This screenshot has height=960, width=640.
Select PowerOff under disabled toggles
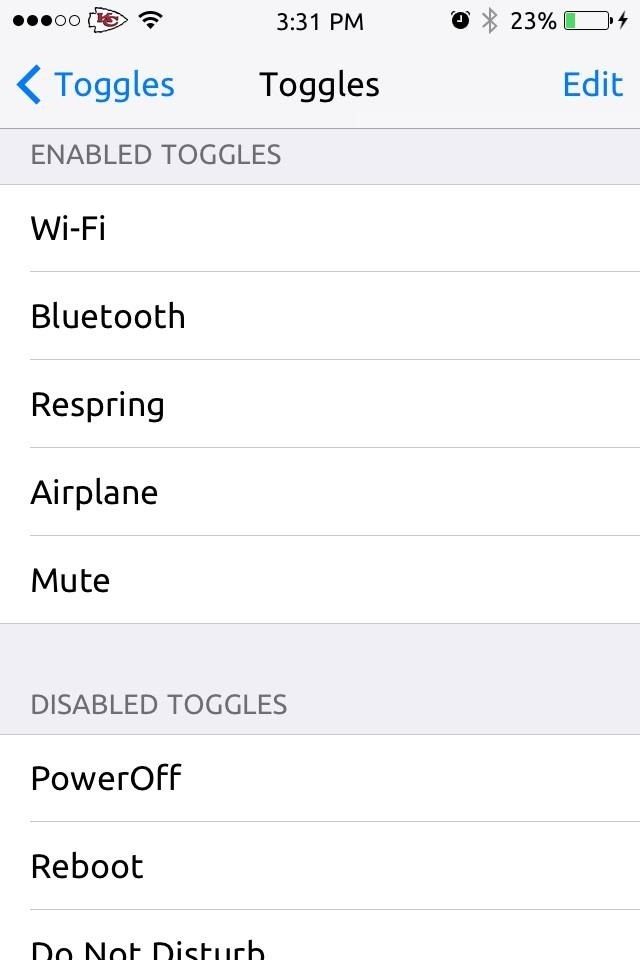320,778
